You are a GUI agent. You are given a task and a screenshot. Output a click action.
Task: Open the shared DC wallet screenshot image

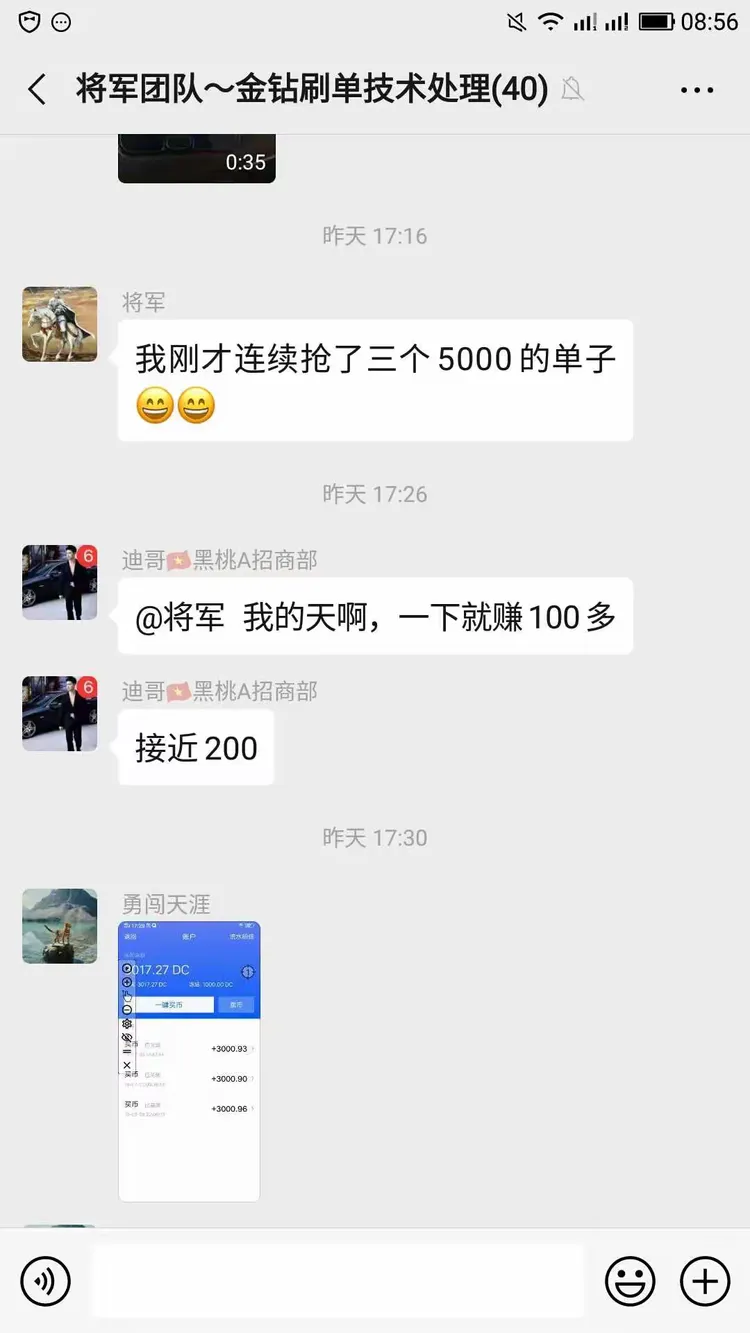[189, 1058]
